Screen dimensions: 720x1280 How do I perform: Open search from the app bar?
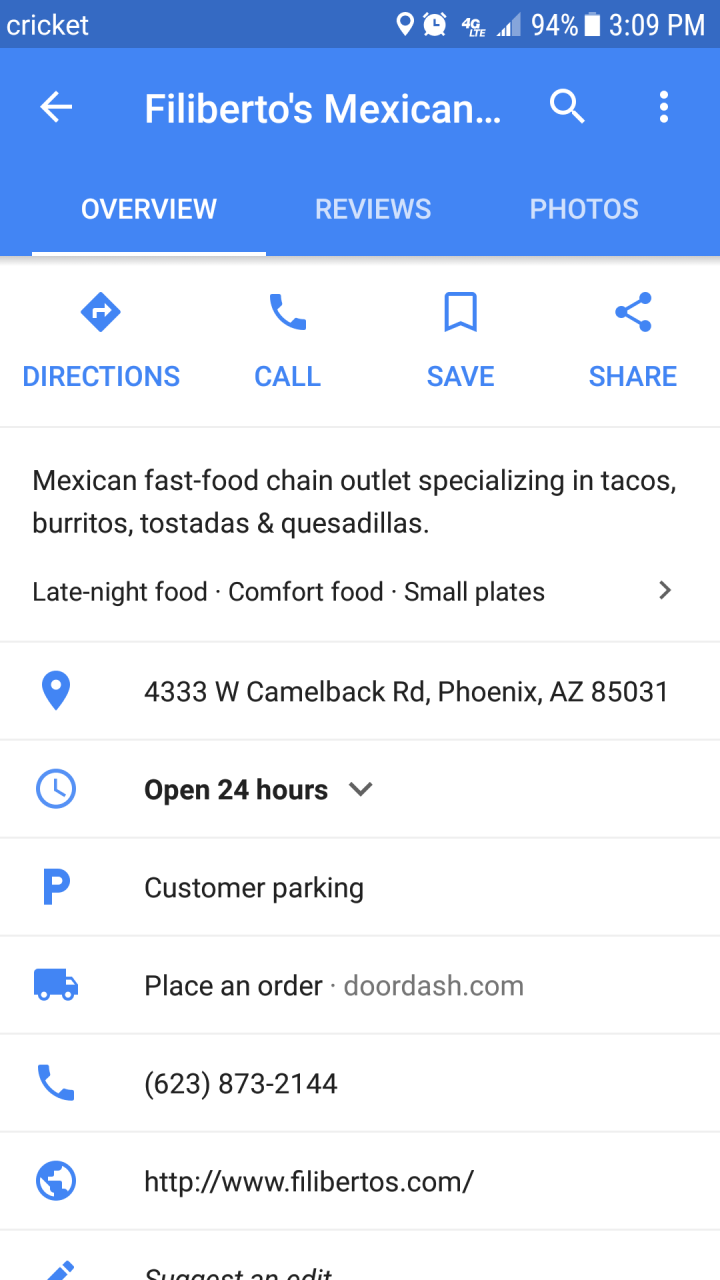point(567,106)
